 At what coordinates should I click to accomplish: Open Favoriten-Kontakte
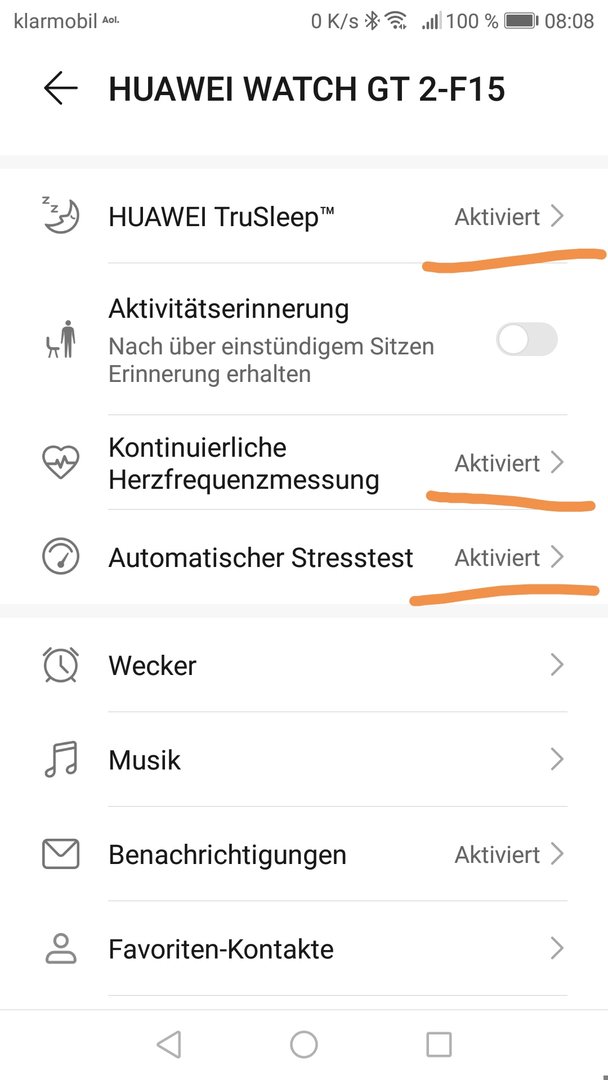click(304, 949)
